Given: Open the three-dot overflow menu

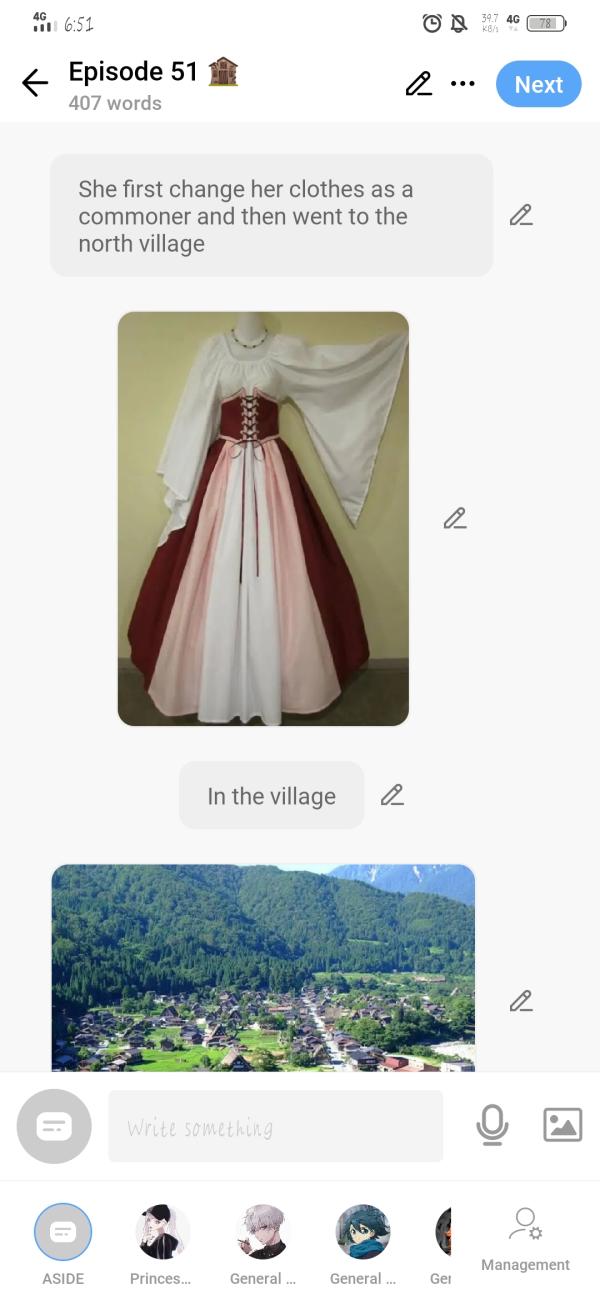Looking at the screenshot, I should [x=462, y=84].
